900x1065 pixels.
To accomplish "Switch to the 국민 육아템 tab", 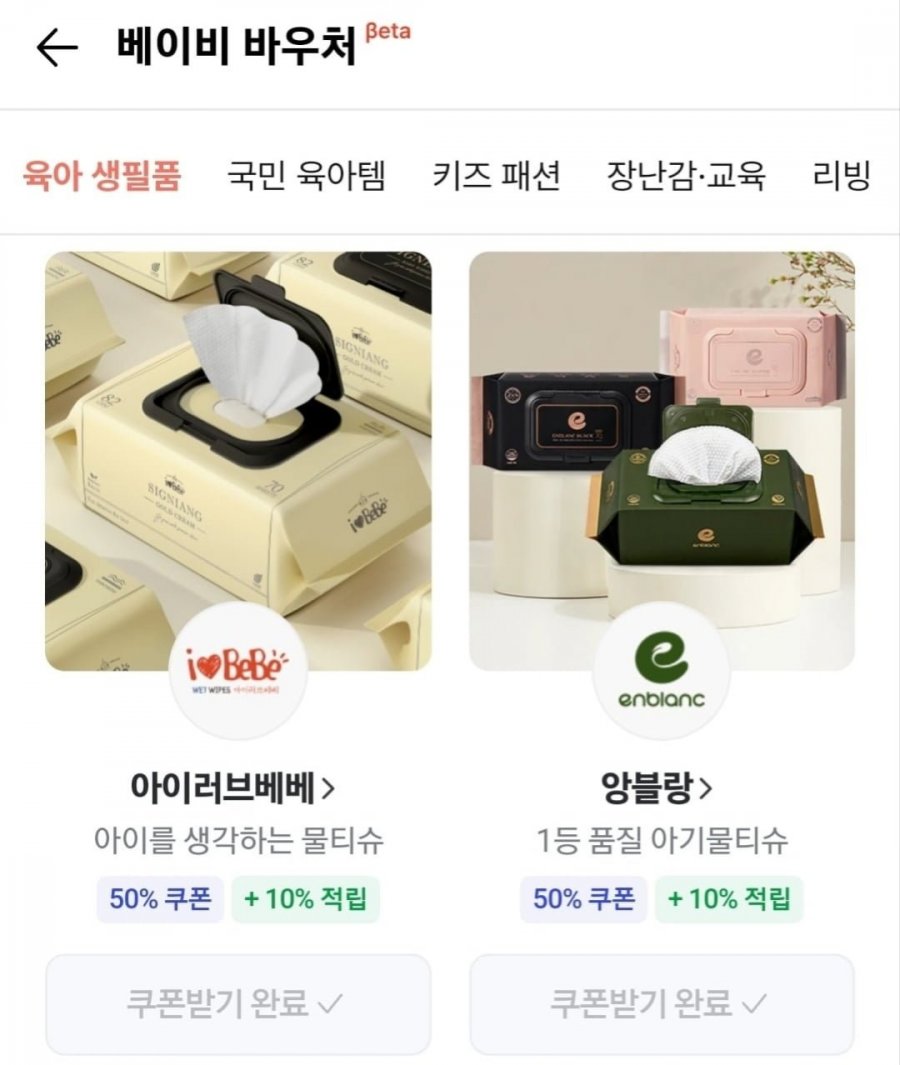I will click(x=306, y=176).
